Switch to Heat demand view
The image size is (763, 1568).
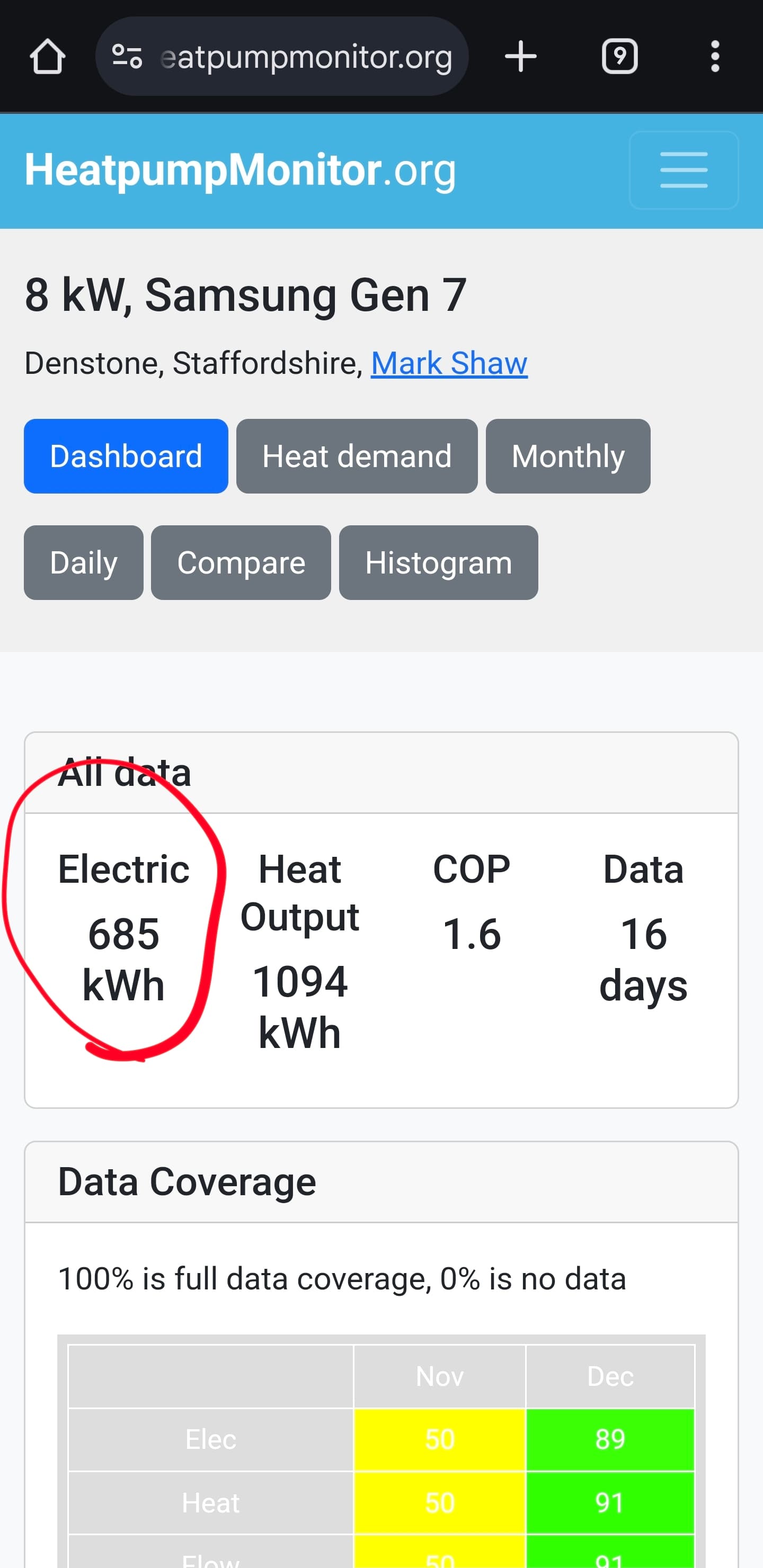click(357, 456)
